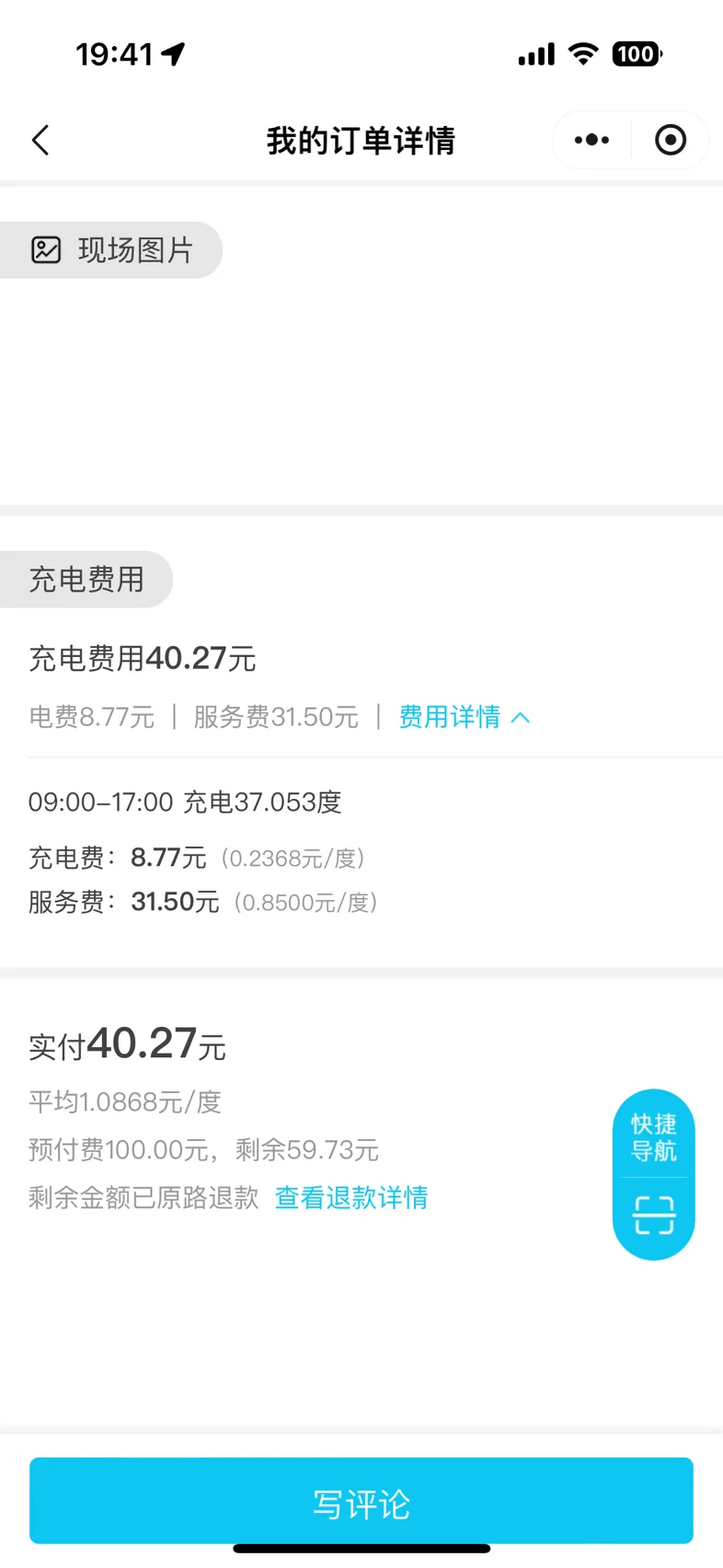Open 快捷导航 quick navigation

(x=654, y=1136)
